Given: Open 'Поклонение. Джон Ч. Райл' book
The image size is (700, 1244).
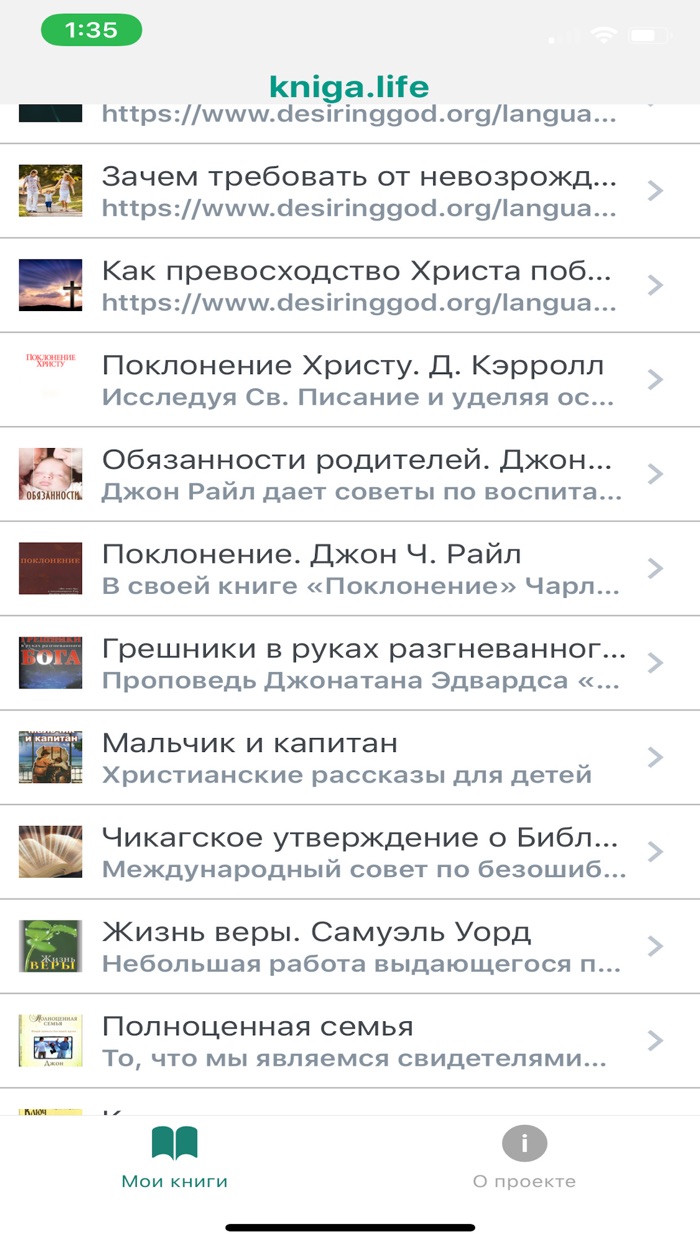Looking at the screenshot, I should point(350,568).
